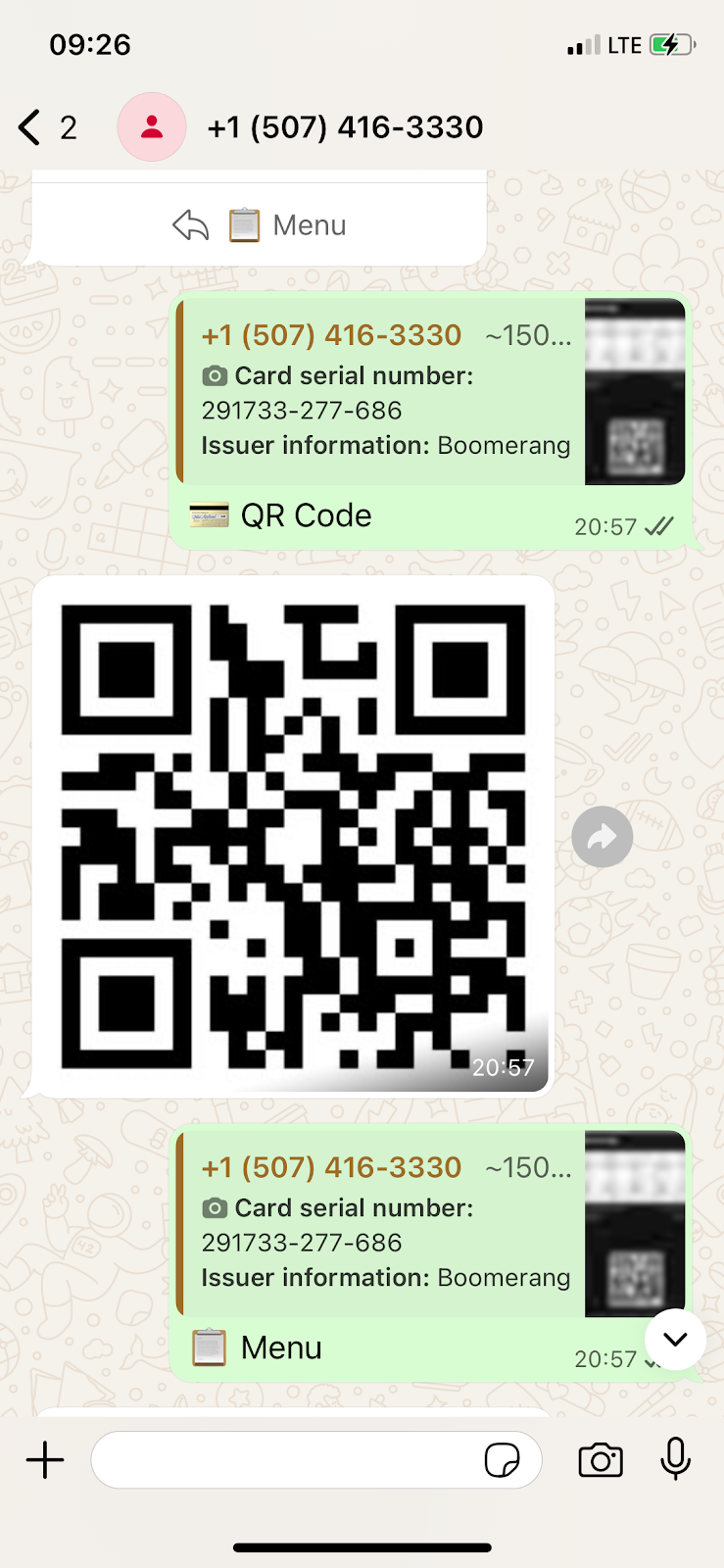The height and width of the screenshot is (1568, 724).
Task: Focus the message input field
Action: pos(284,1460)
